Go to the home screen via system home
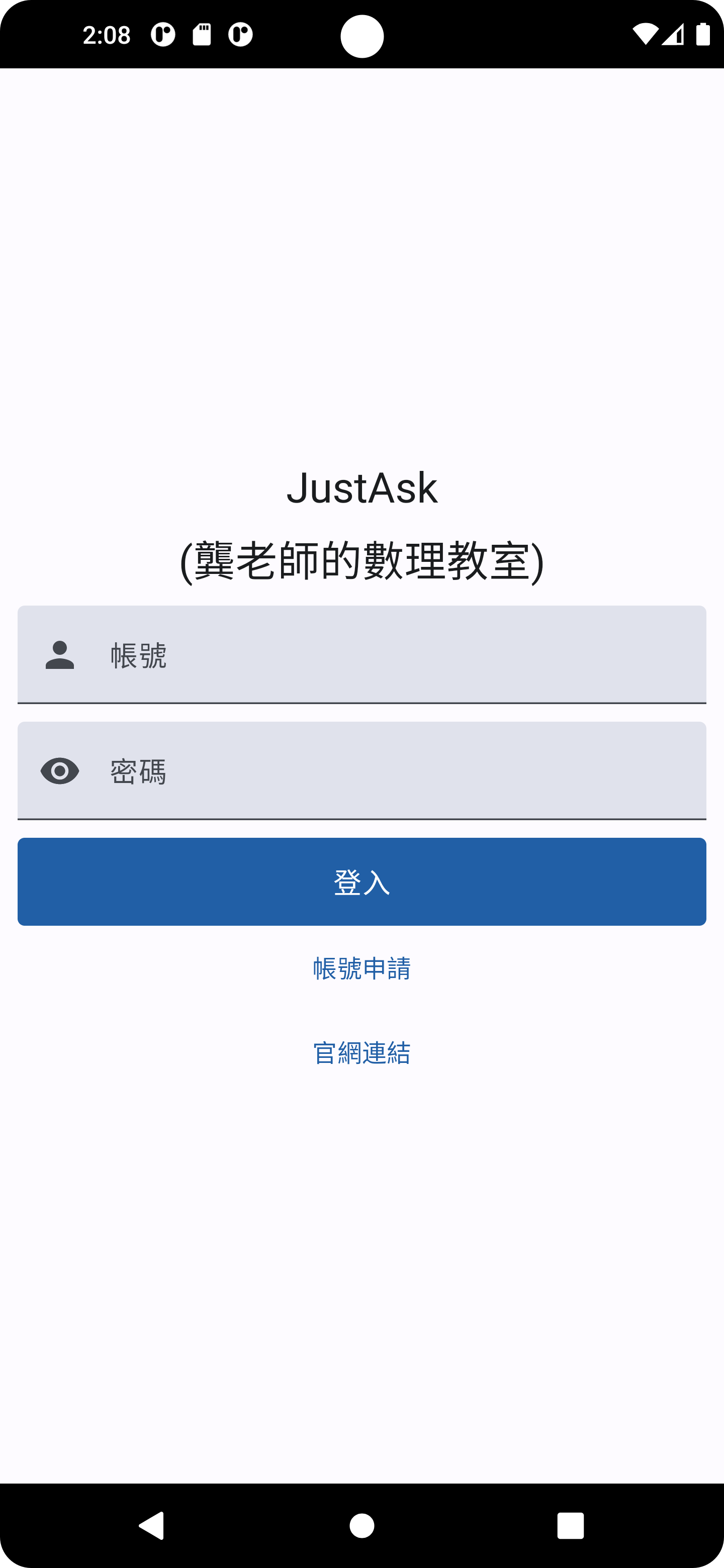Screen dimensions: 724x1568 click(x=361, y=1525)
